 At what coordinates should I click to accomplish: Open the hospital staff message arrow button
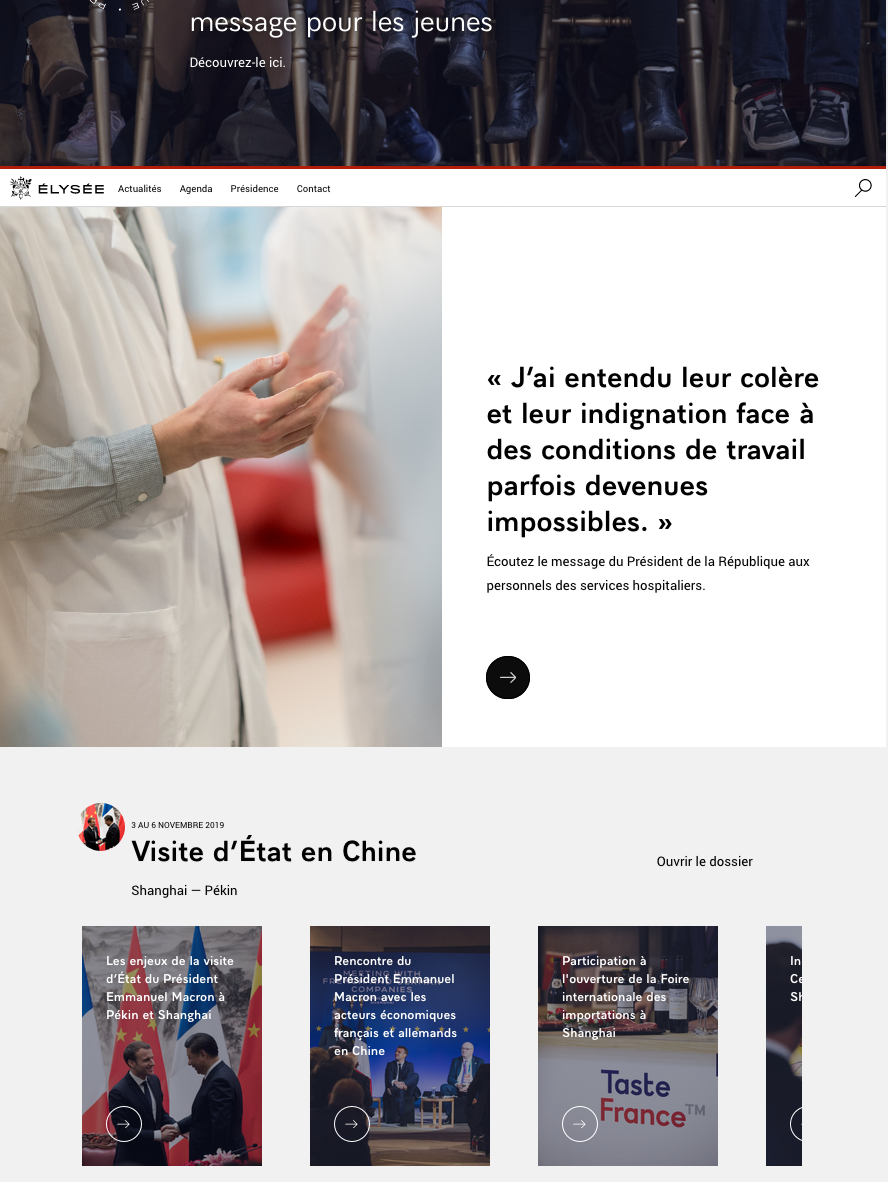click(508, 677)
